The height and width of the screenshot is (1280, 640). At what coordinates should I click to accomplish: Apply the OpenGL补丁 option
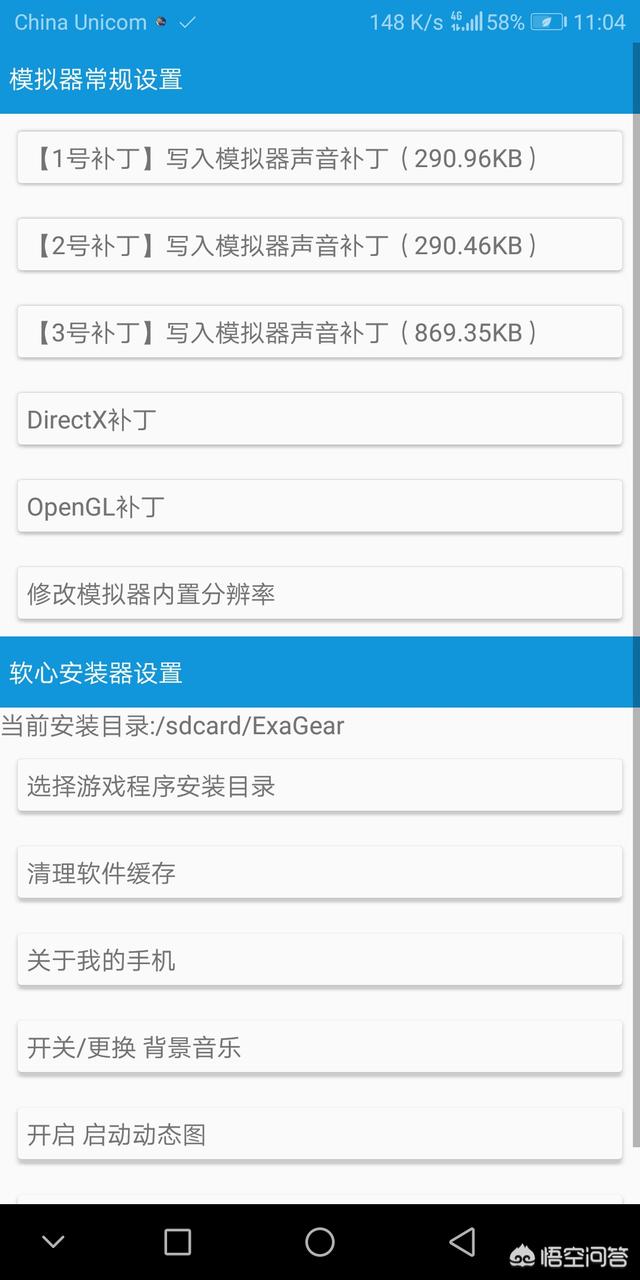(320, 506)
